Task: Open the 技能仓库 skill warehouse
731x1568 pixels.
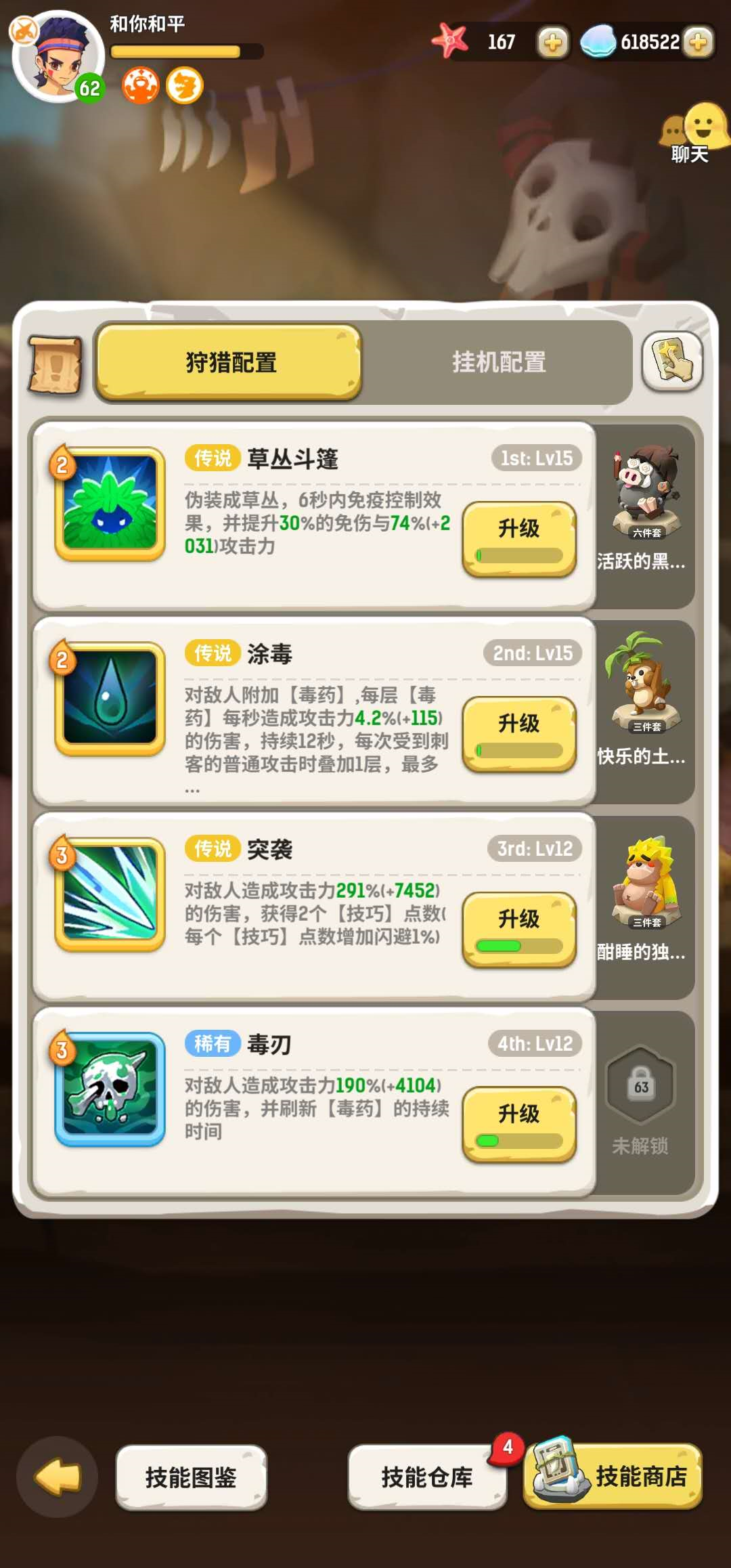Action: (427, 1477)
